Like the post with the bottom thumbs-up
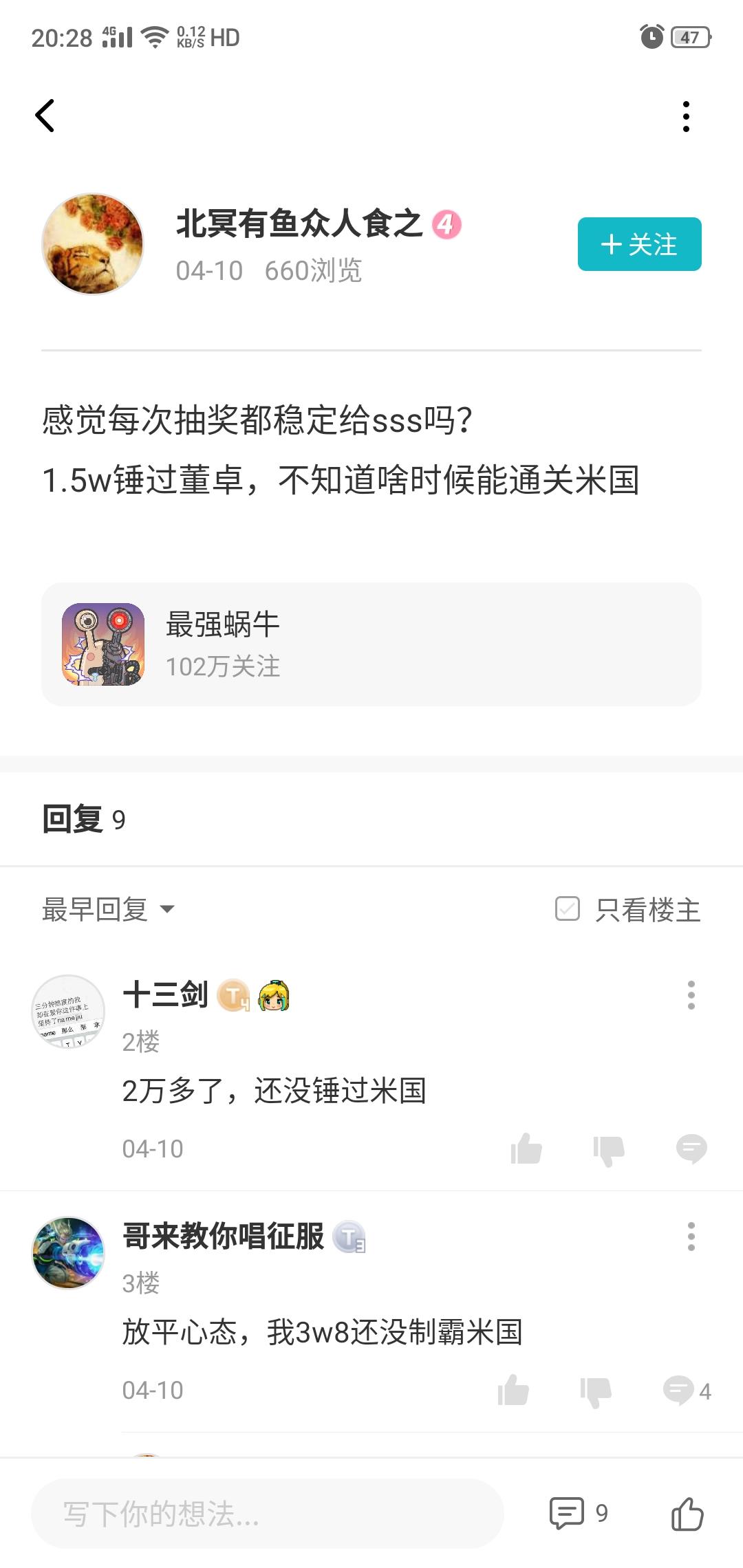The width and height of the screenshot is (743, 1568). point(687,1513)
